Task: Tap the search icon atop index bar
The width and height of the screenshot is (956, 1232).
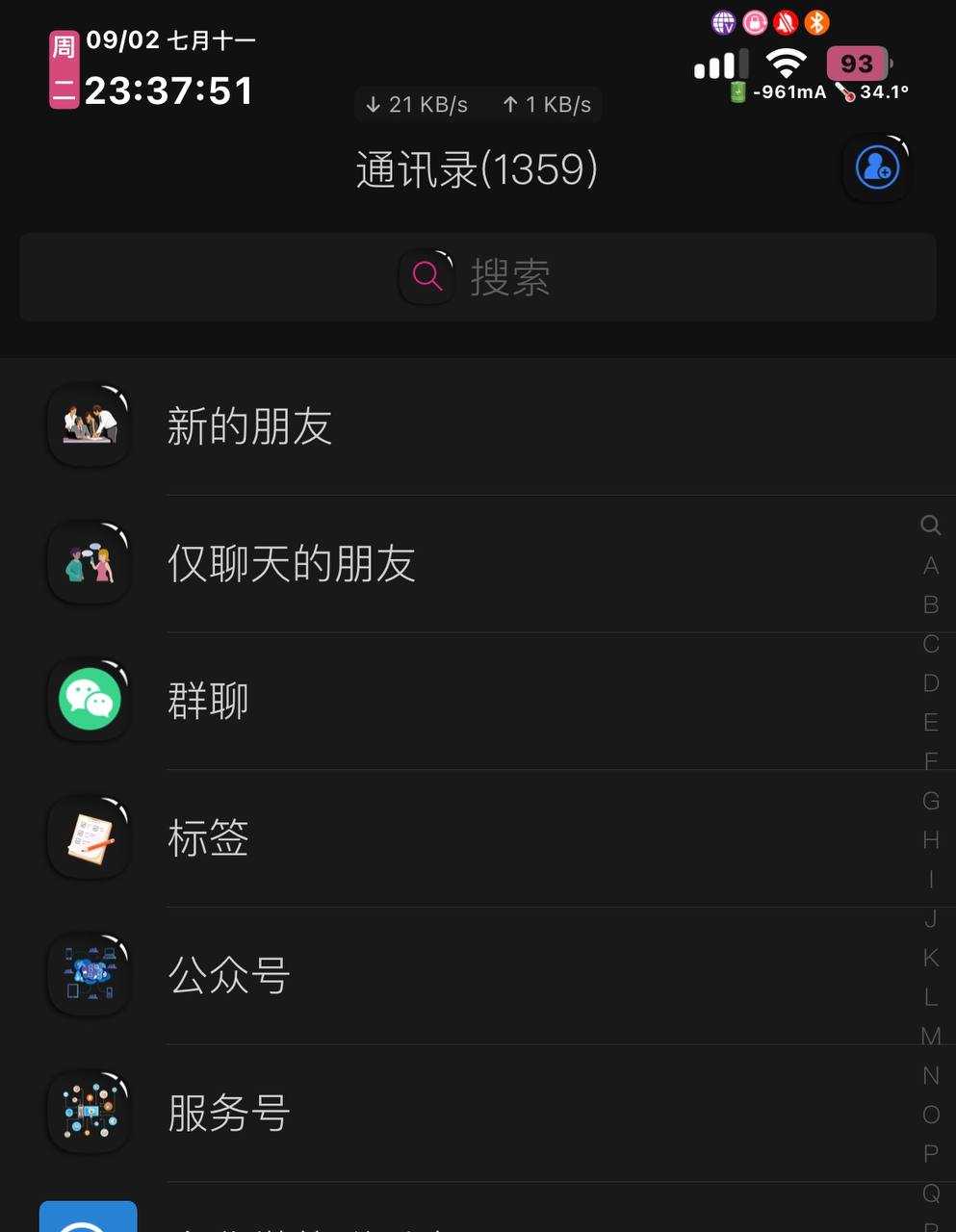Action: [930, 526]
